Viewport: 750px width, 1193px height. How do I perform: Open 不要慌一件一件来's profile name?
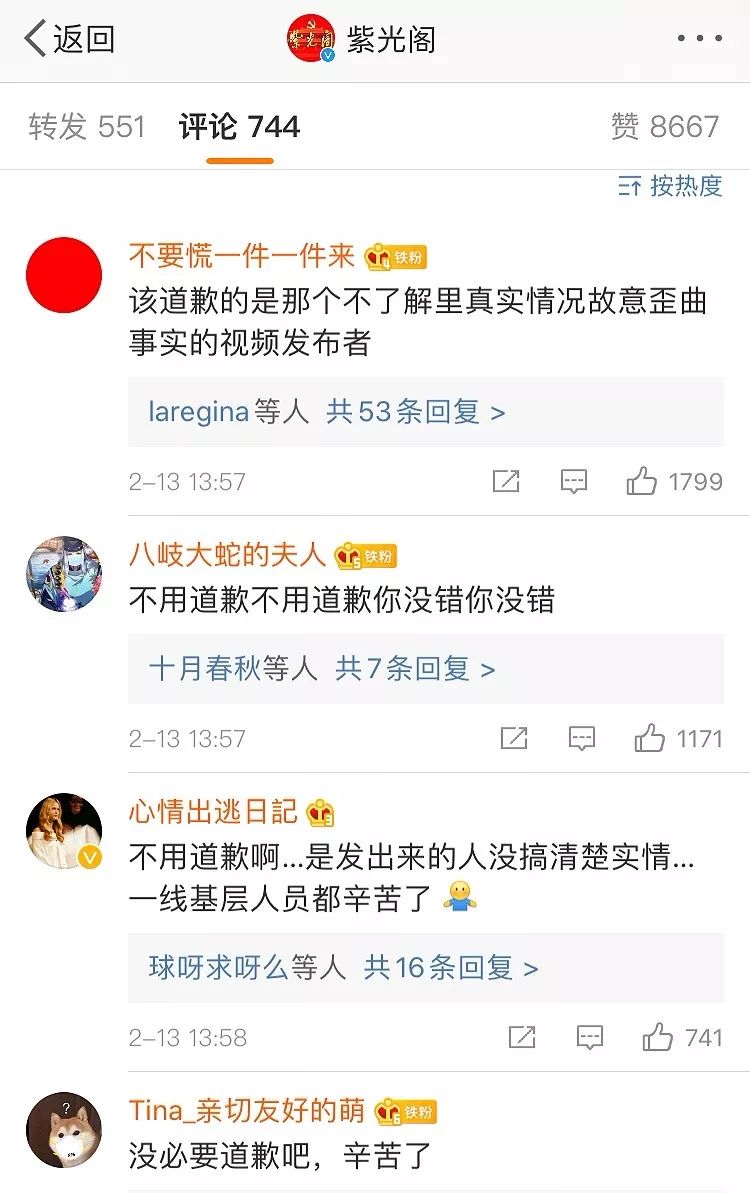(x=241, y=256)
